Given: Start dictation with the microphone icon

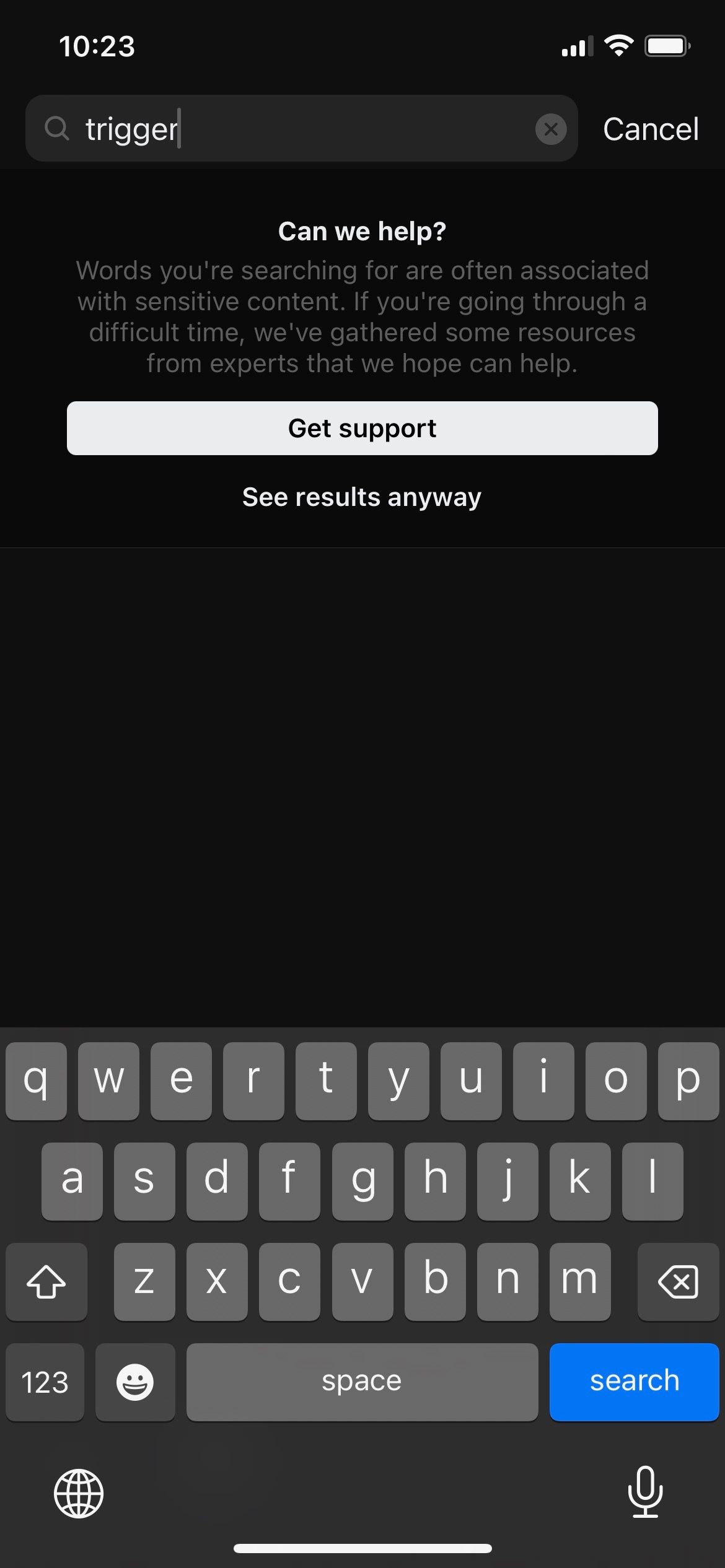Looking at the screenshot, I should (645, 1492).
